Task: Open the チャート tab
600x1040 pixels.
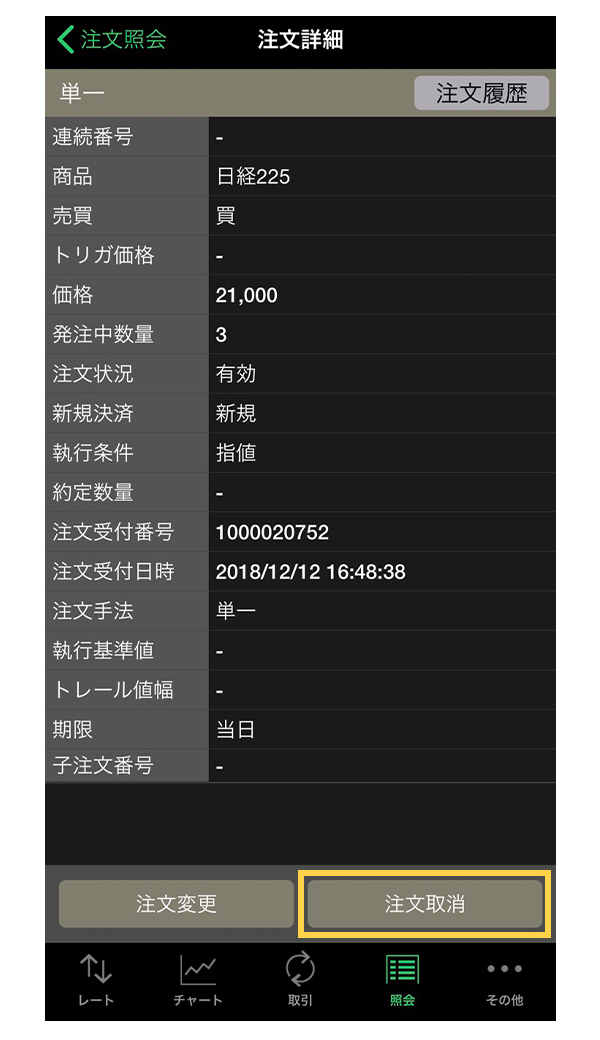Action: (x=198, y=980)
